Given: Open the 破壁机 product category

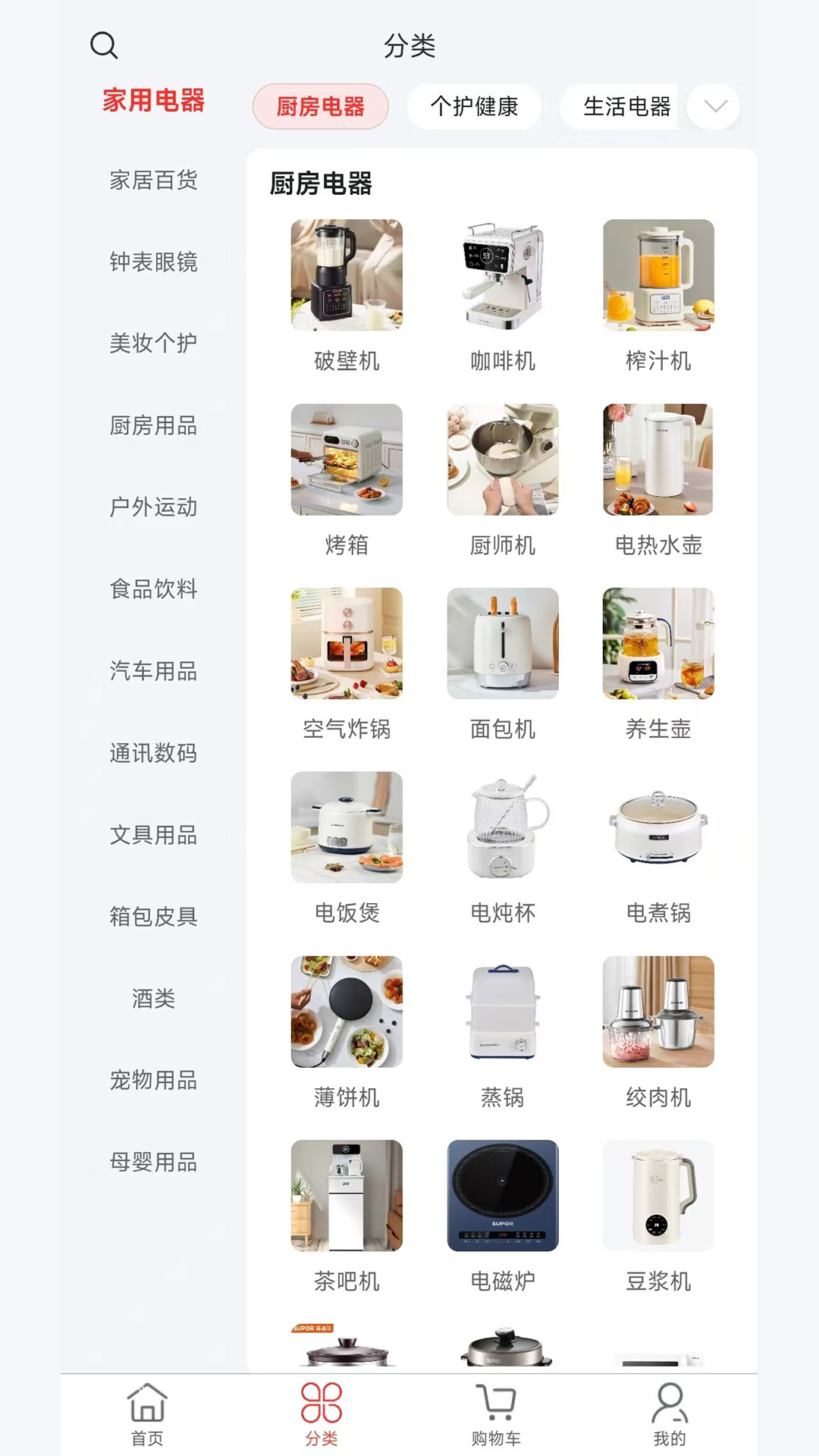Looking at the screenshot, I should click(347, 297).
